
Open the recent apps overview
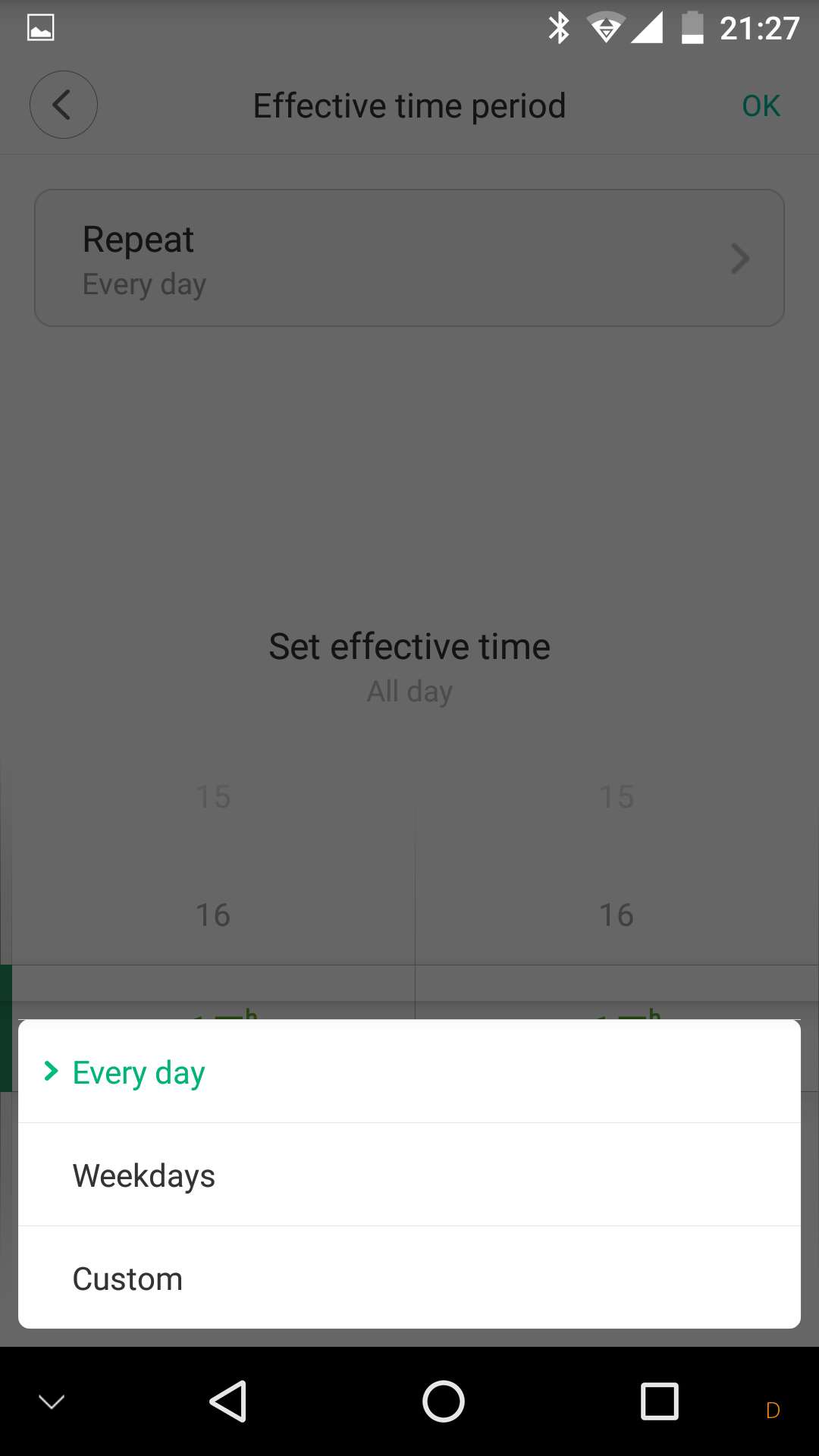click(x=659, y=1401)
